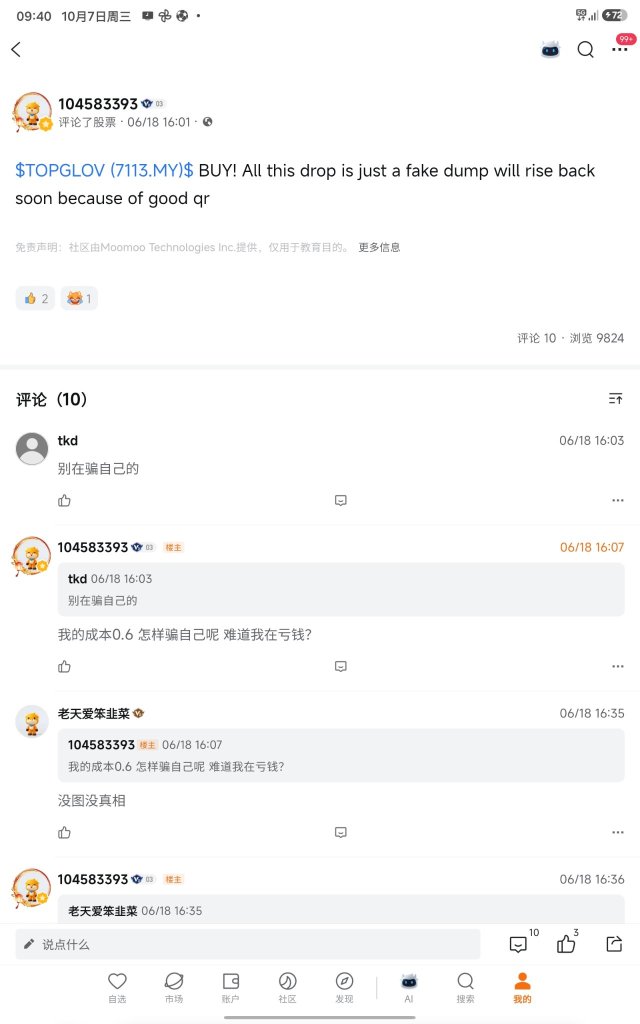Image resolution: width=640 pixels, height=1024 pixels.
Task: Change comment sort order icon
Action: pyautogui.click(x=615, y=398)
